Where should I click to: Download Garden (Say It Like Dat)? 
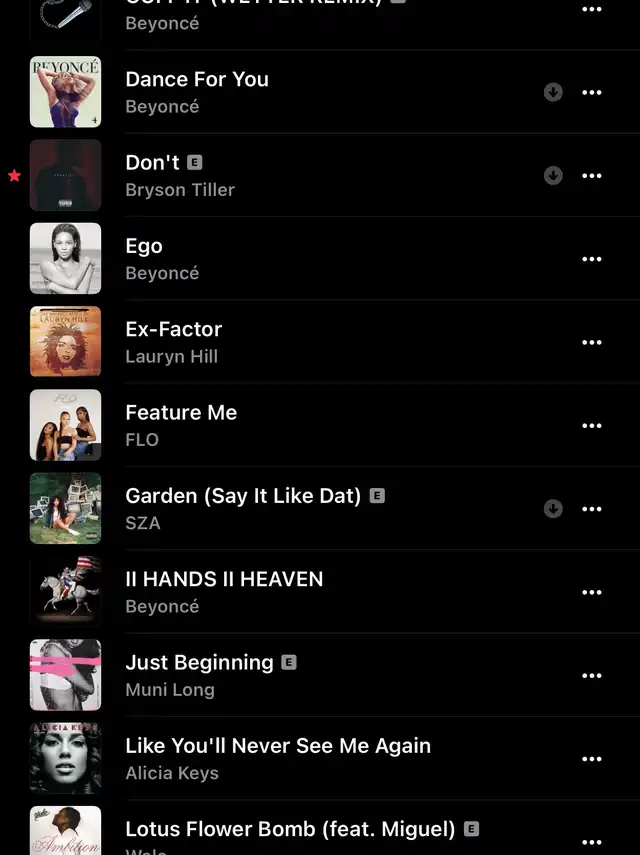tap(553, 509)
